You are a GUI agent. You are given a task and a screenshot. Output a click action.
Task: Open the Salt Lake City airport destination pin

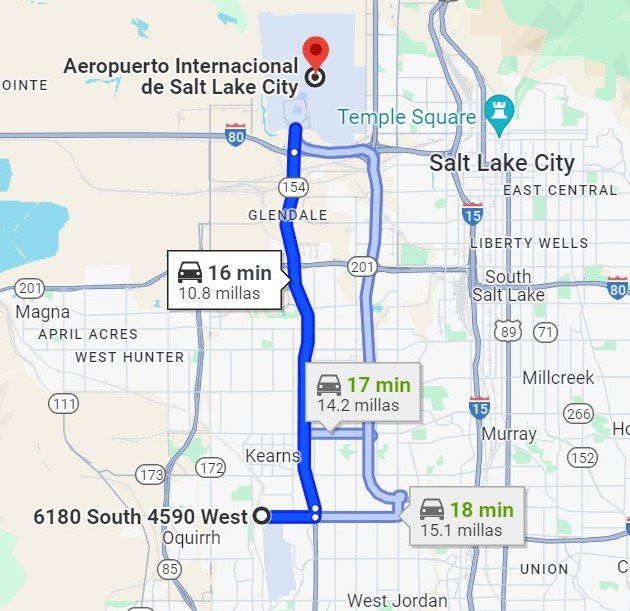pyautogui.click(x=315, y=53)
